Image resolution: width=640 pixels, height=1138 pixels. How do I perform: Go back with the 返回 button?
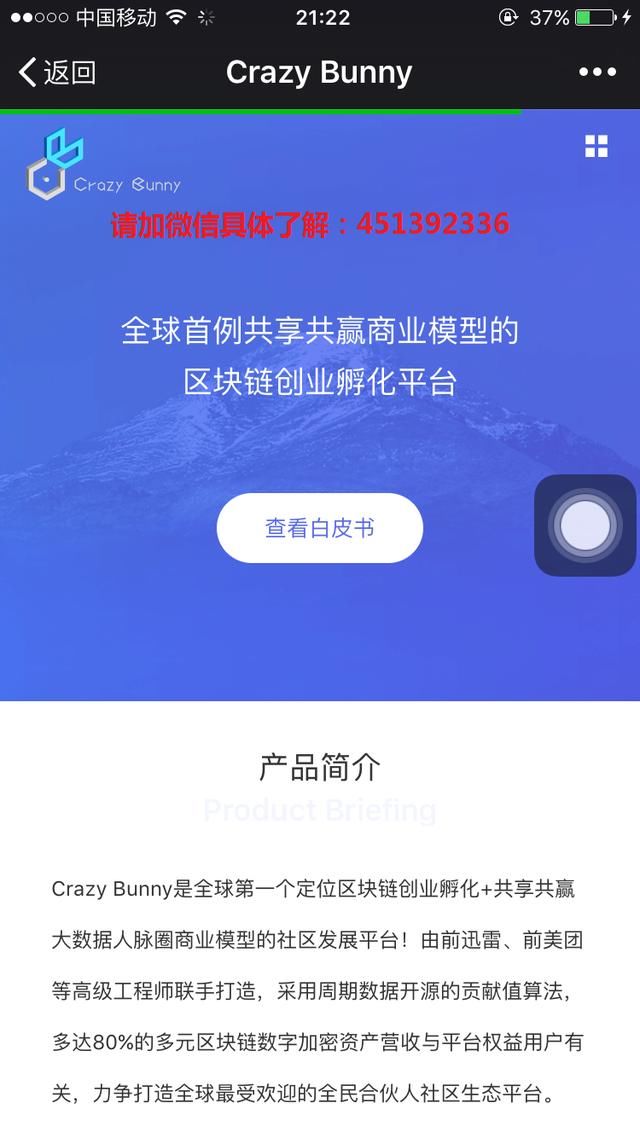coord(57,72)
